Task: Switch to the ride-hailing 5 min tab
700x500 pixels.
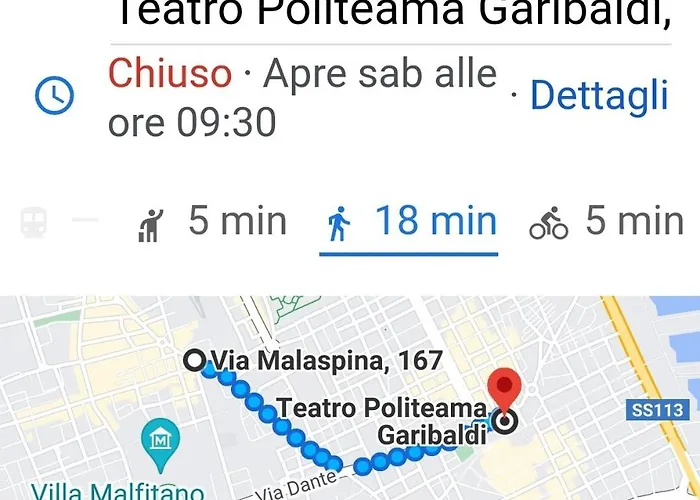Action: tap(211, 222)
